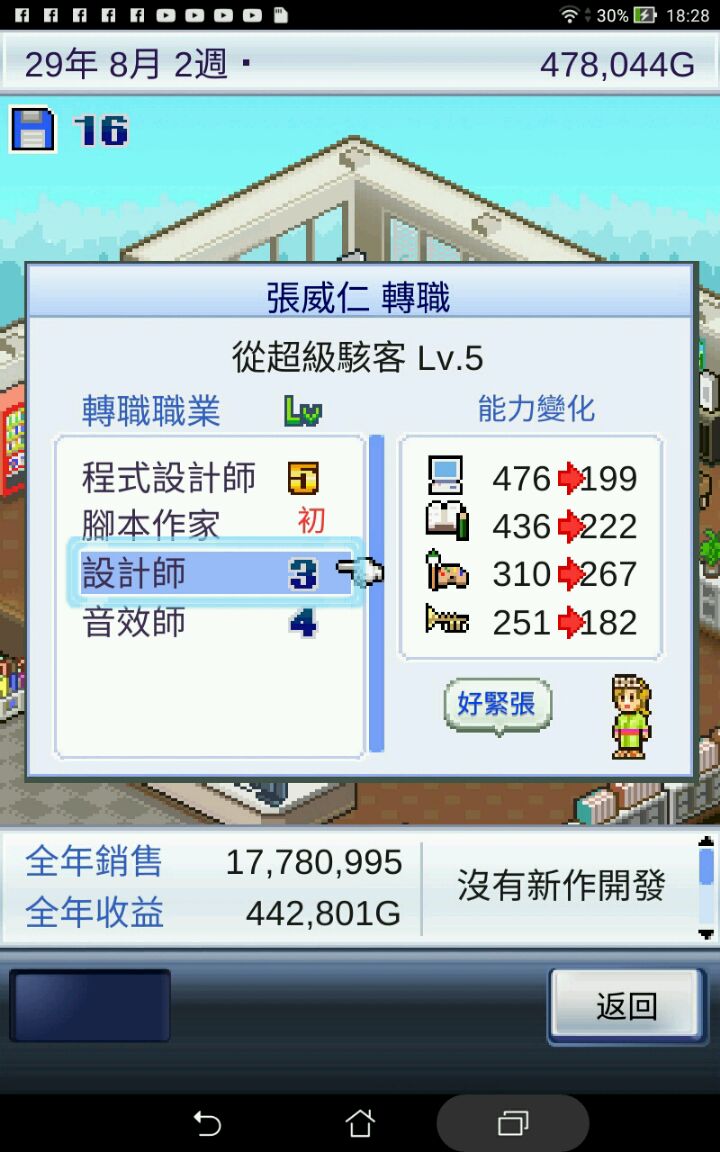Choose the 腳本作家 job option
Viewport: 720px width, 1152px height.
click(x=151, y=526)
